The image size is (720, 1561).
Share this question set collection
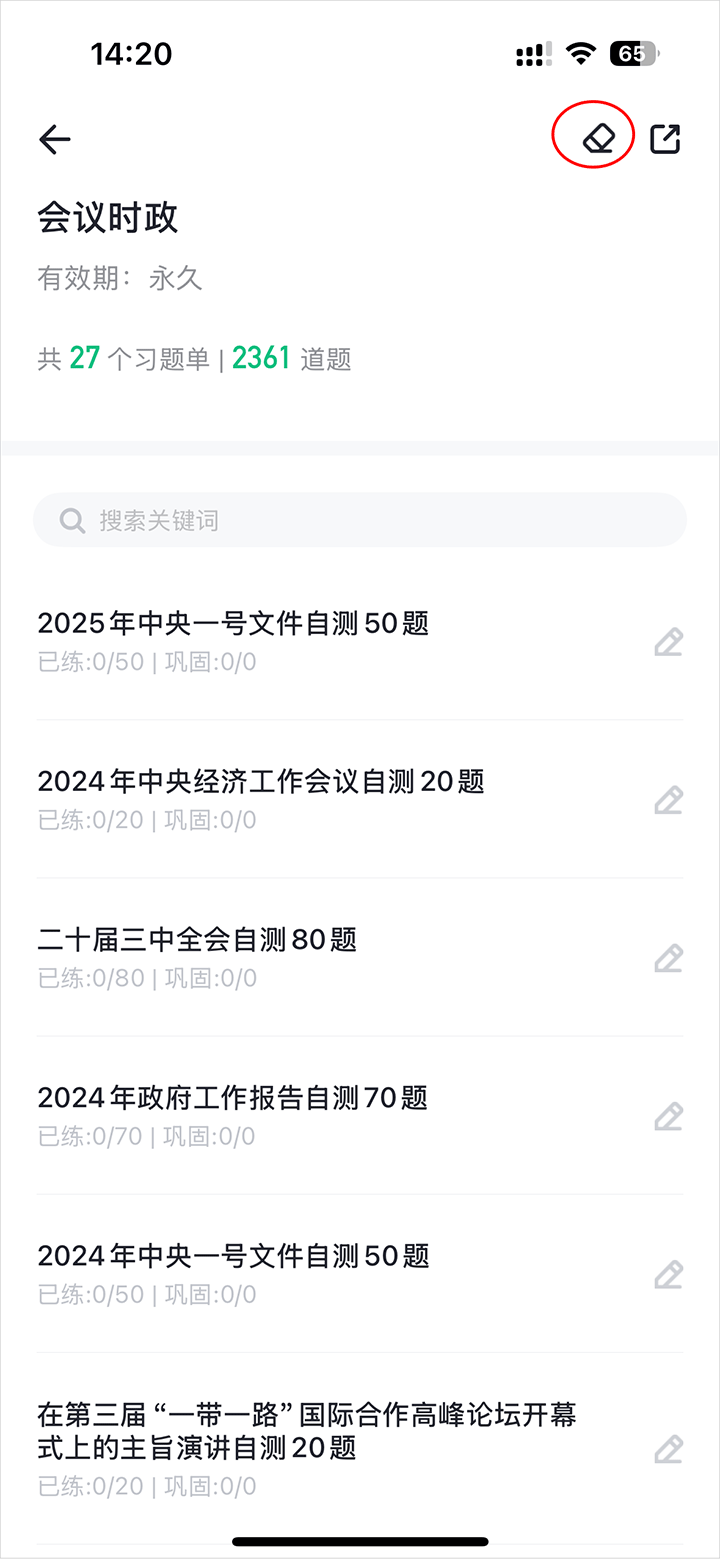[665, 139]
